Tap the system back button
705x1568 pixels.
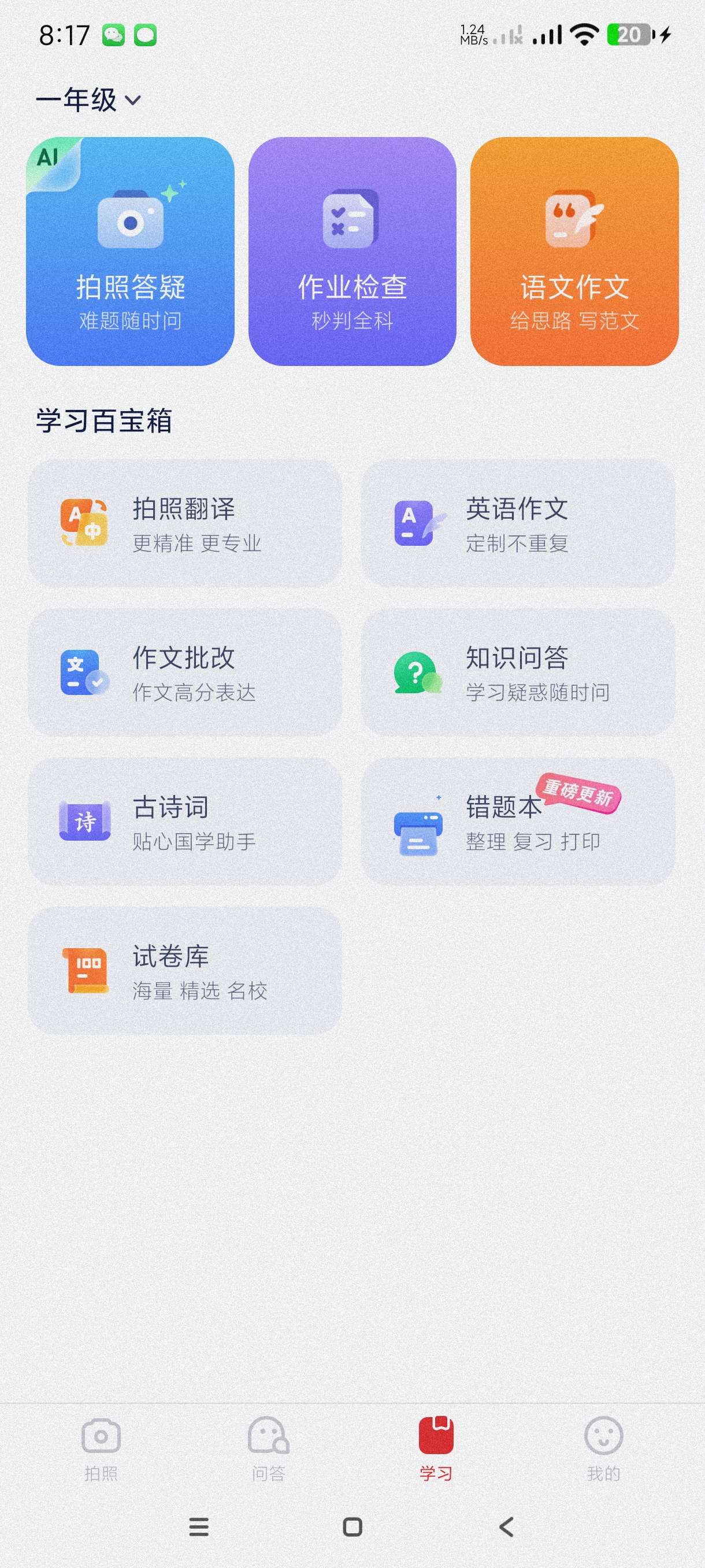click(506, 1526)
